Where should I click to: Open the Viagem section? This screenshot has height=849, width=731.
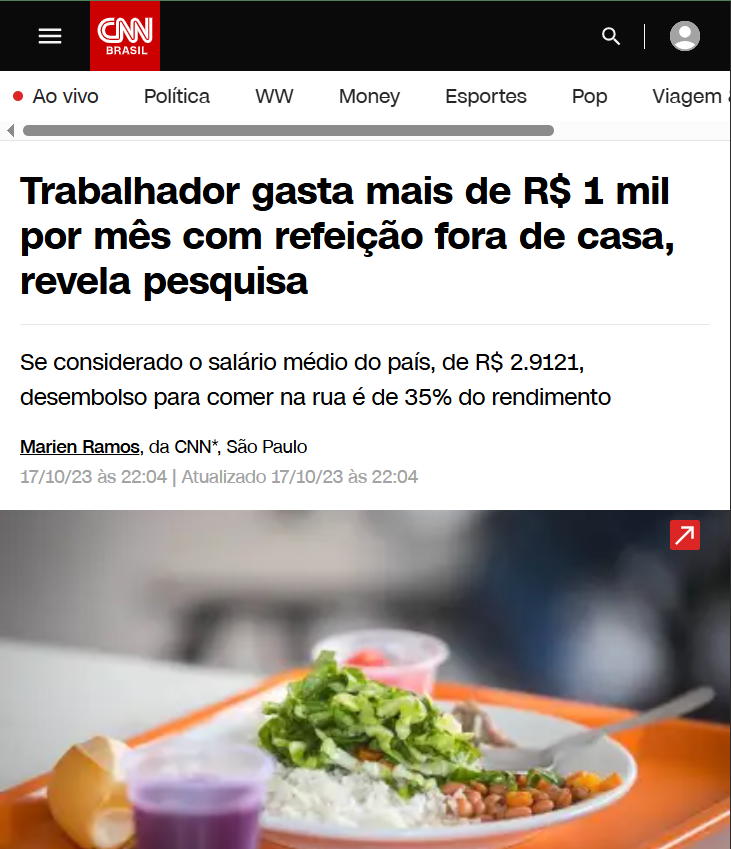pyautogui.click(x=688, y=96)
